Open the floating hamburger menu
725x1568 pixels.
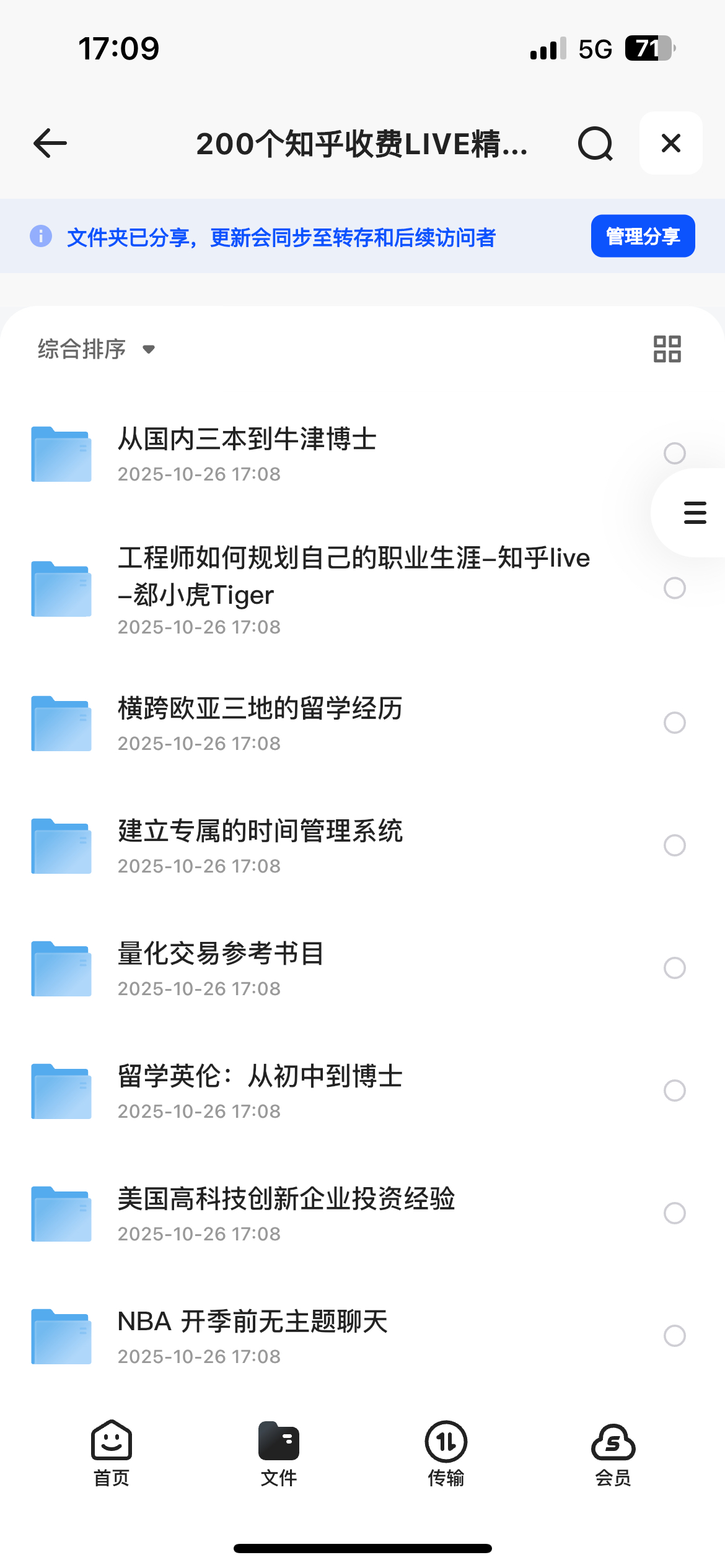click(x=694, y=513)
